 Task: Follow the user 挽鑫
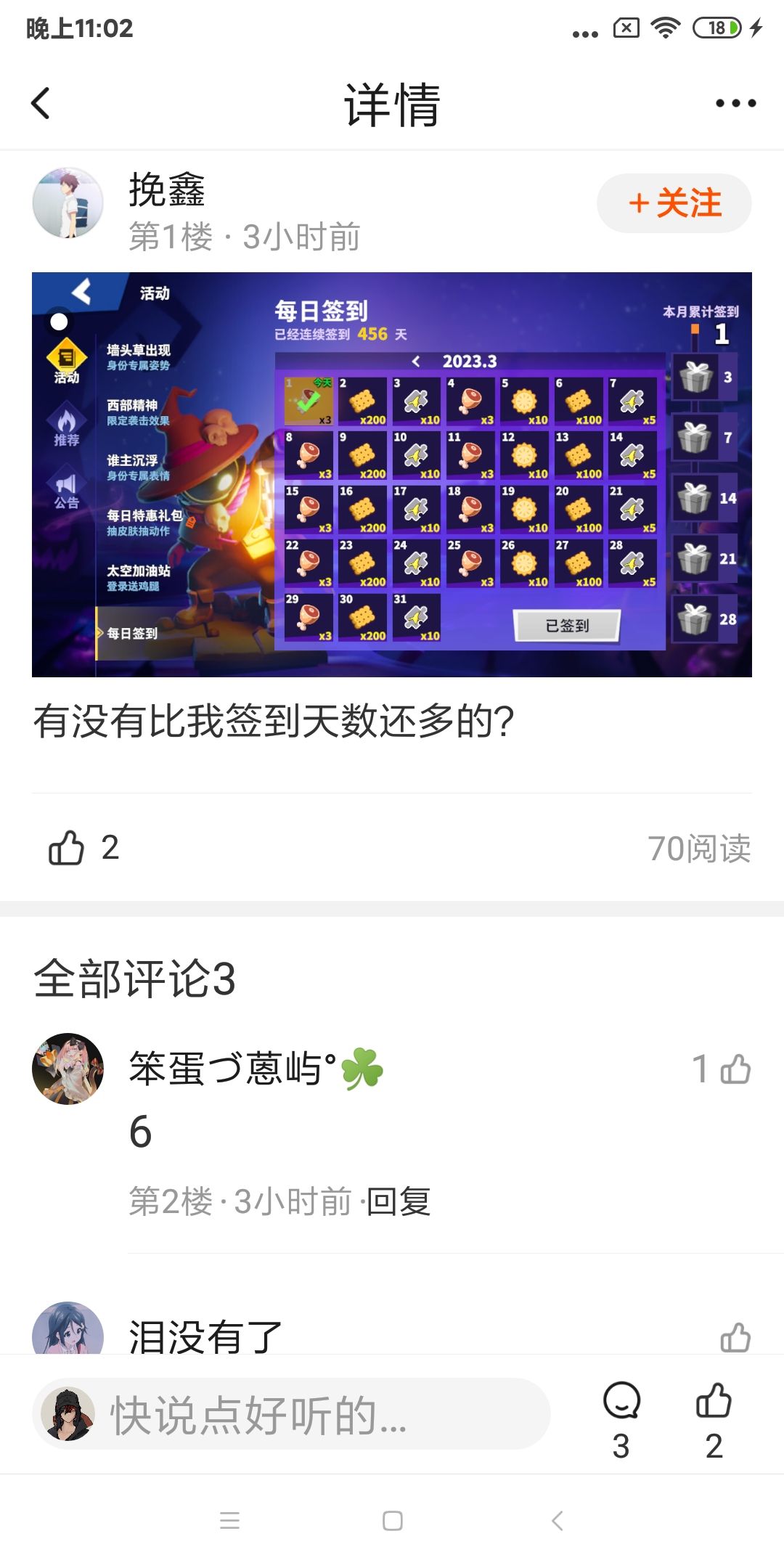click(x=674, y=203)
